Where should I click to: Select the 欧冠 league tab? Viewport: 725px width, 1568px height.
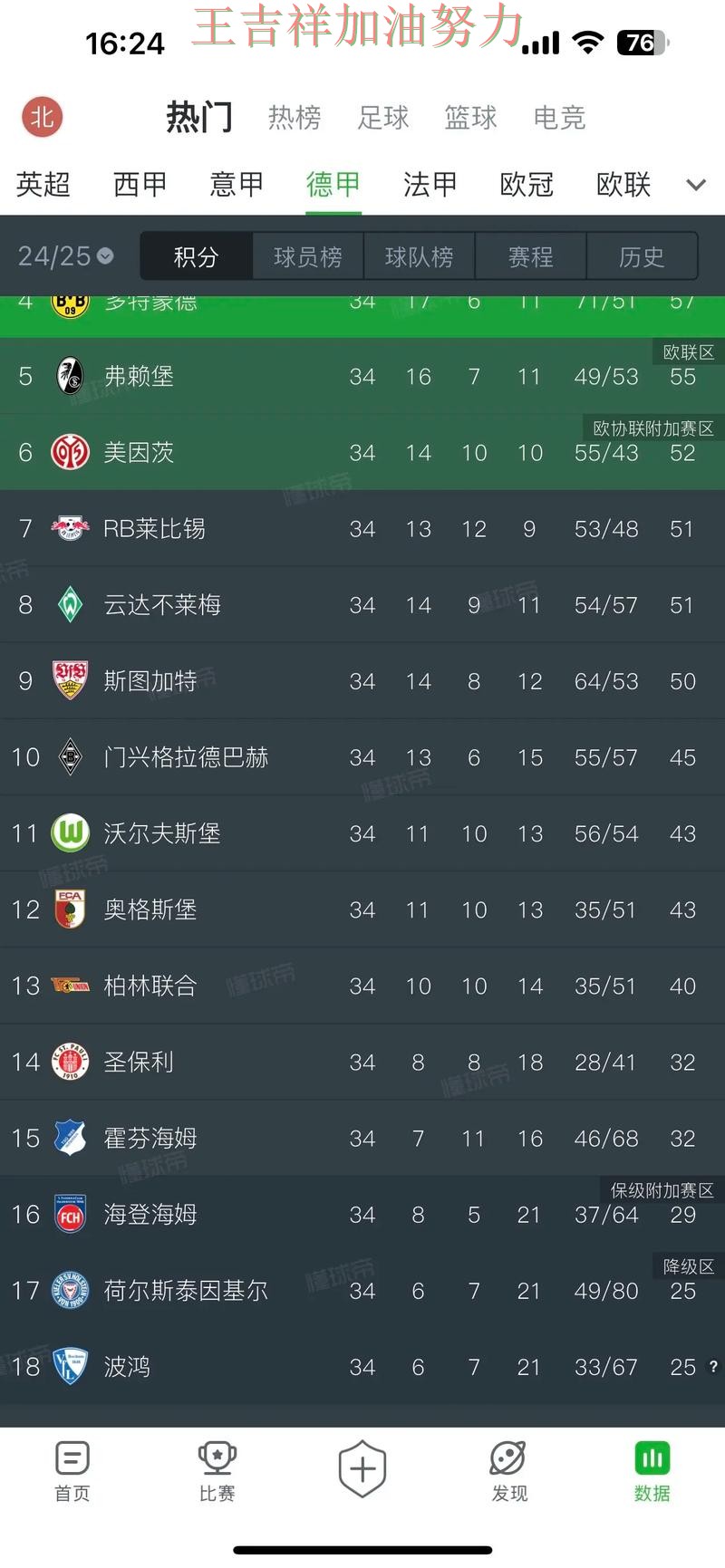(x=527, y=185)
